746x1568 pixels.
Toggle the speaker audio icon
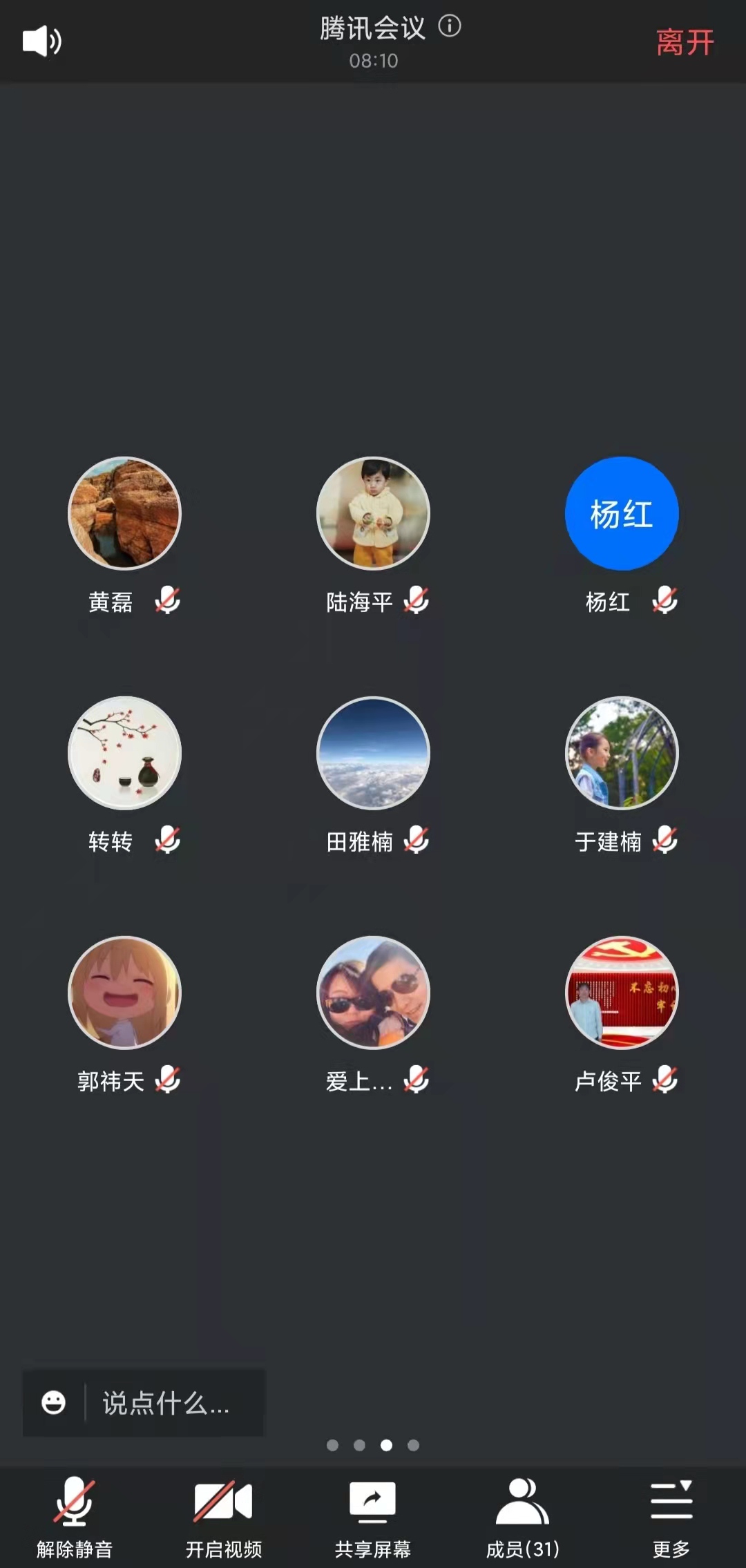click(41, 41)
